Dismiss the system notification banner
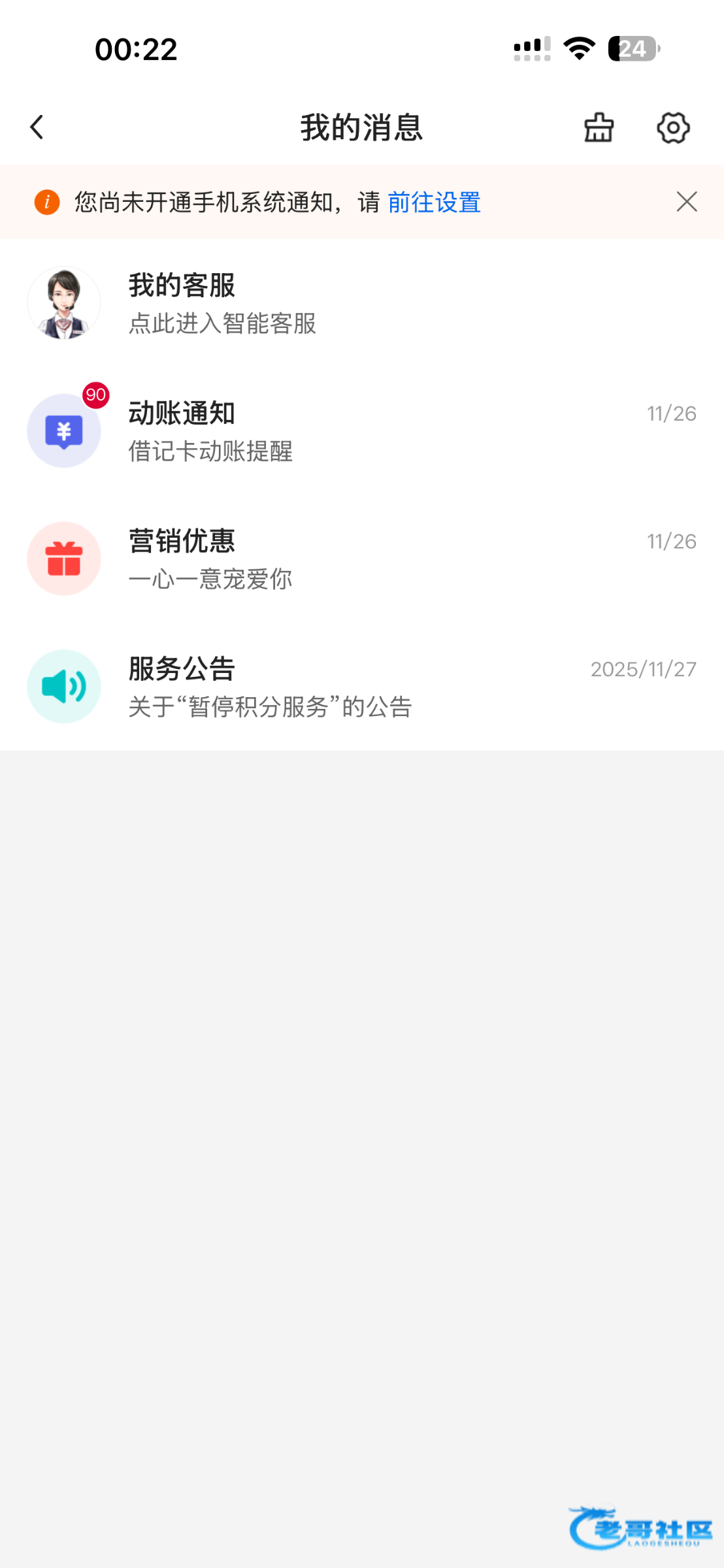The height and width of the screenshot is (1568, 724). [687, 202]
